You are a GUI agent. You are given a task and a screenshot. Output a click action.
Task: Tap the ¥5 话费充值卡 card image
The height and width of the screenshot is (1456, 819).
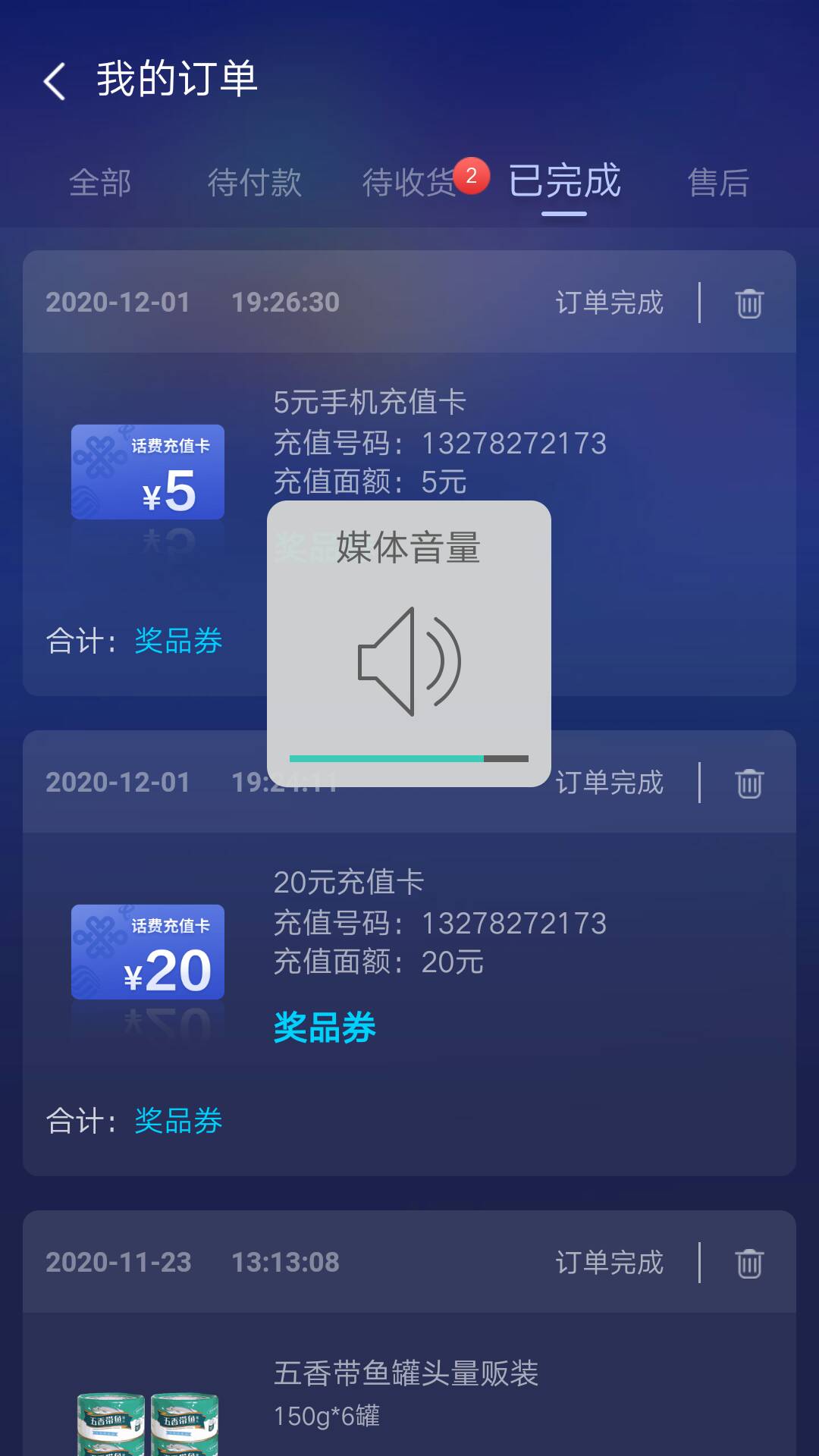(x=146, y=472)
